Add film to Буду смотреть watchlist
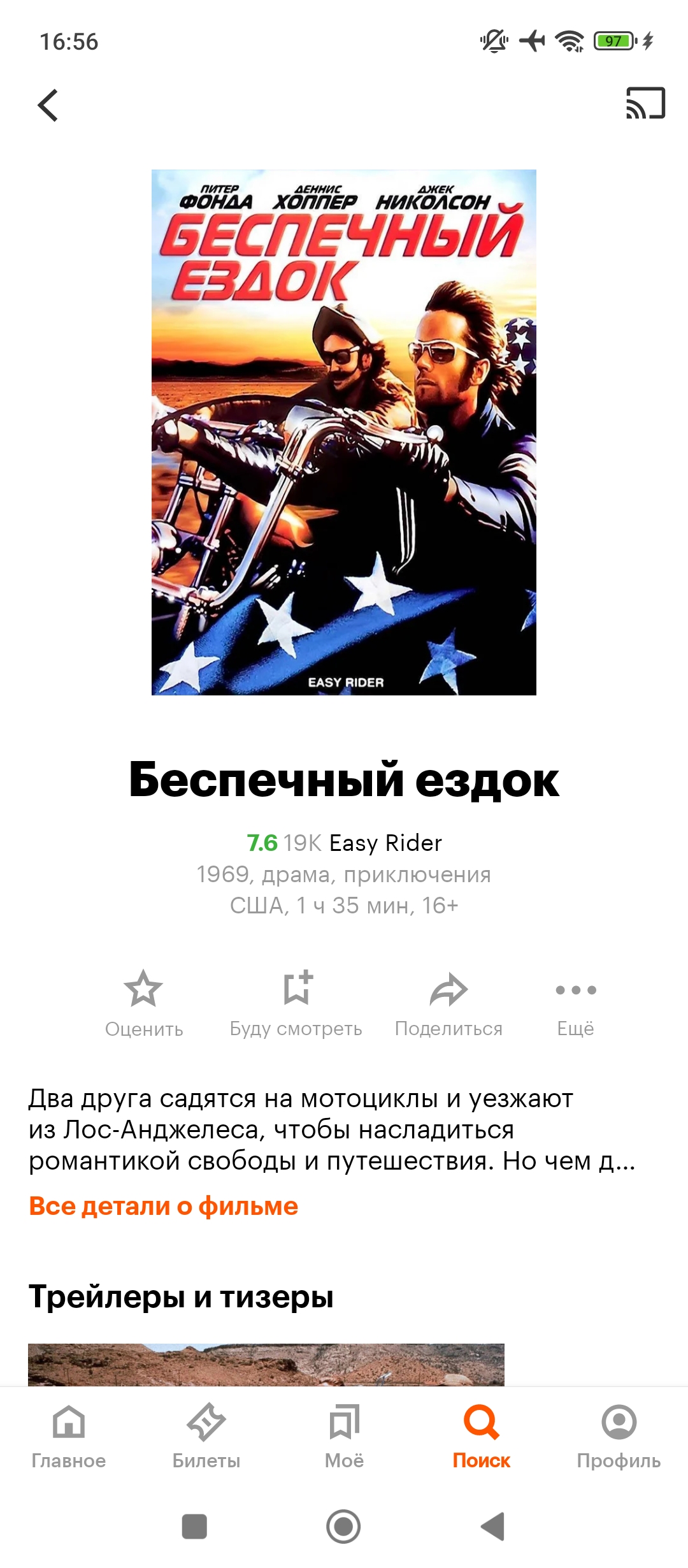The height and width of the screenshot is (1568, 688). click(296, 1003)
